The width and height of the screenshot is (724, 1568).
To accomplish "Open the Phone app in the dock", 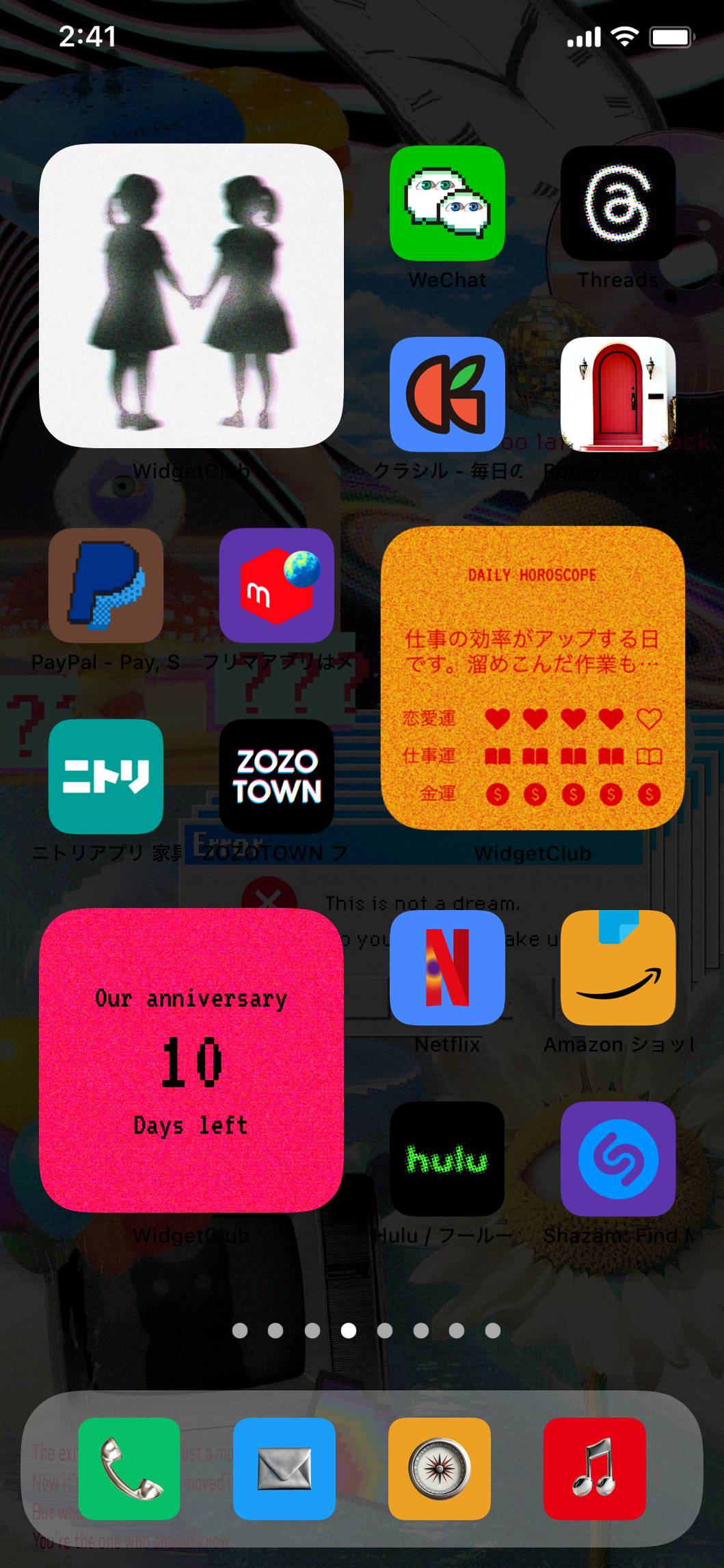I will point(129,1468).
